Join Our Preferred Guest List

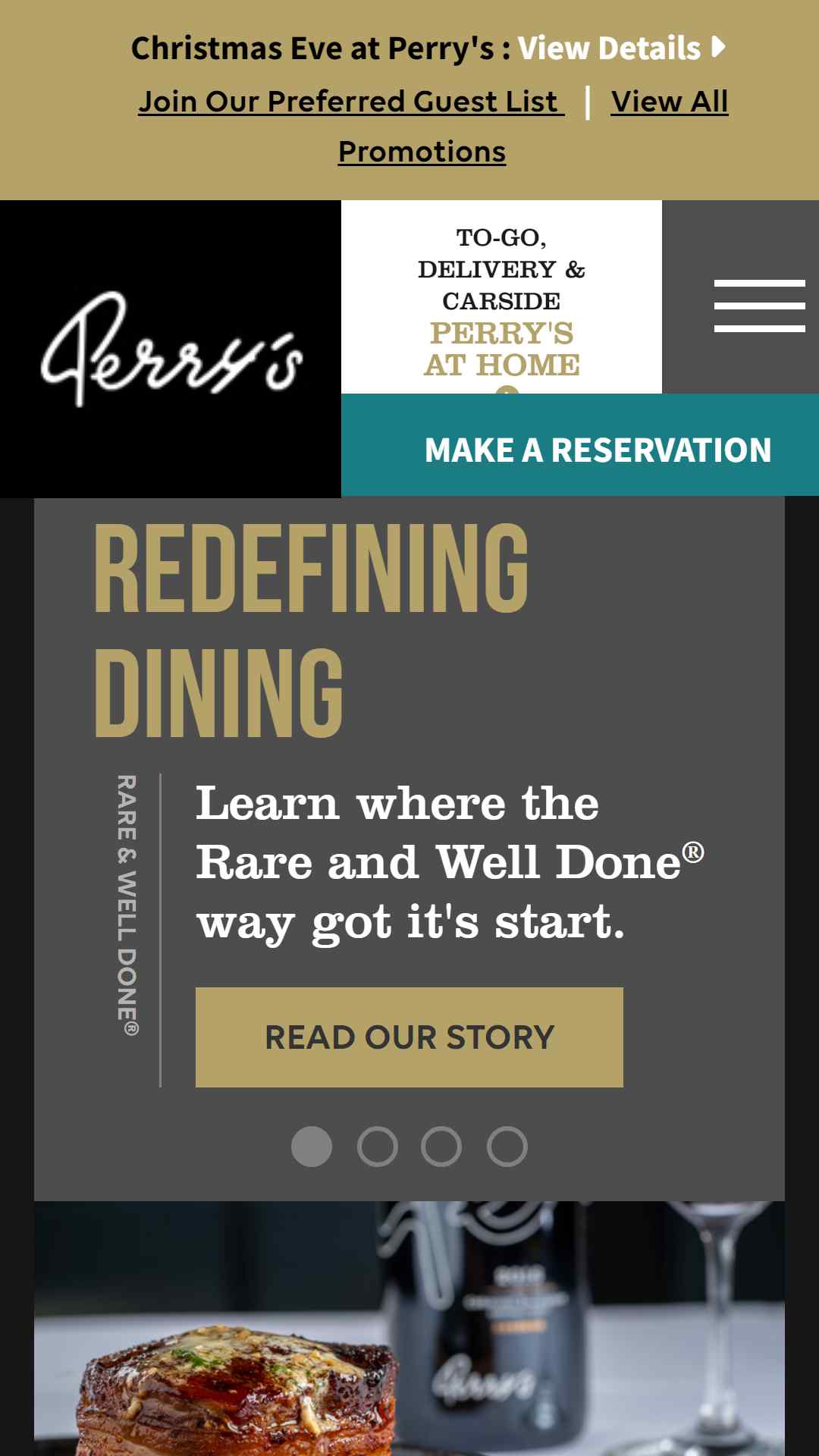point(351,101)
